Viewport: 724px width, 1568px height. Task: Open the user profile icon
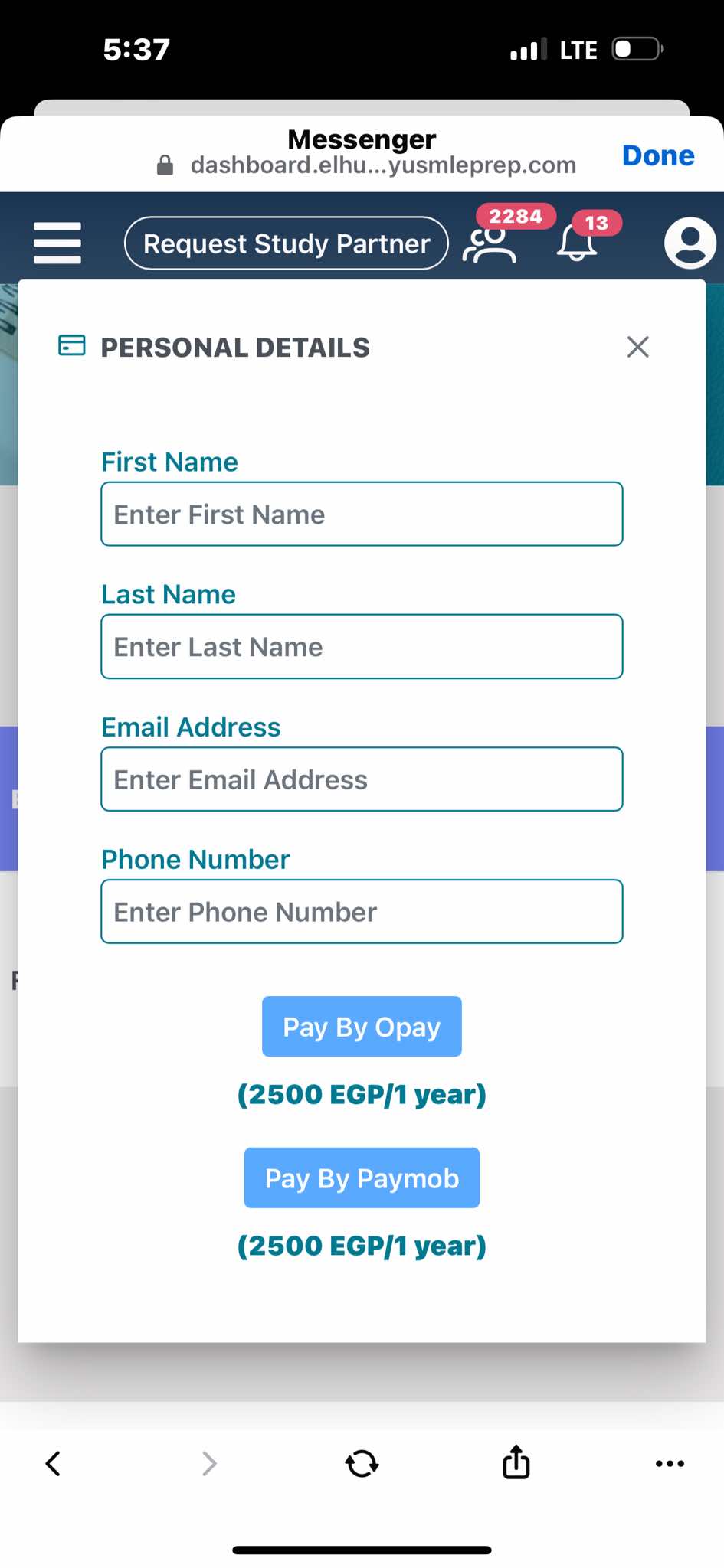point(690,243)
